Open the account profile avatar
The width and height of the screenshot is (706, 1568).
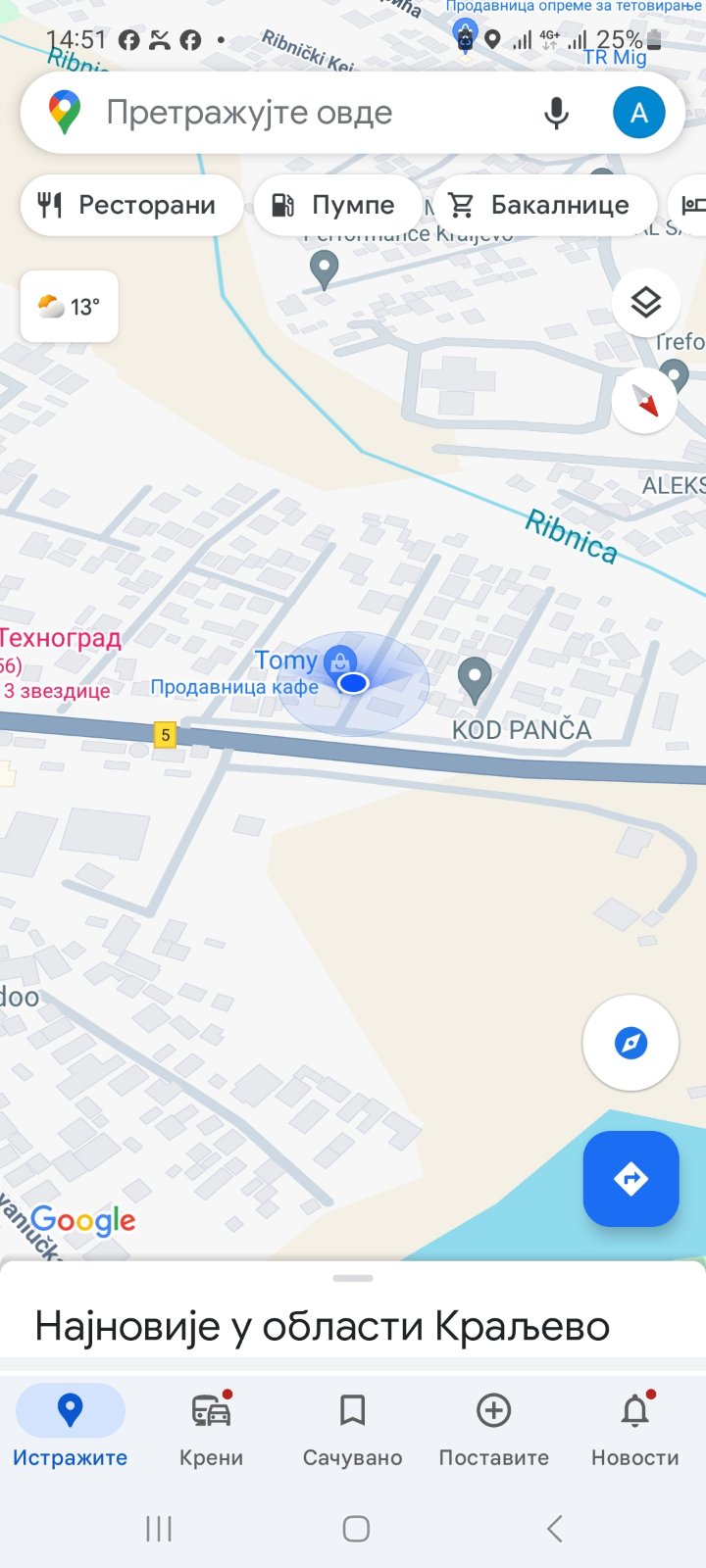(x=638, y=114)
